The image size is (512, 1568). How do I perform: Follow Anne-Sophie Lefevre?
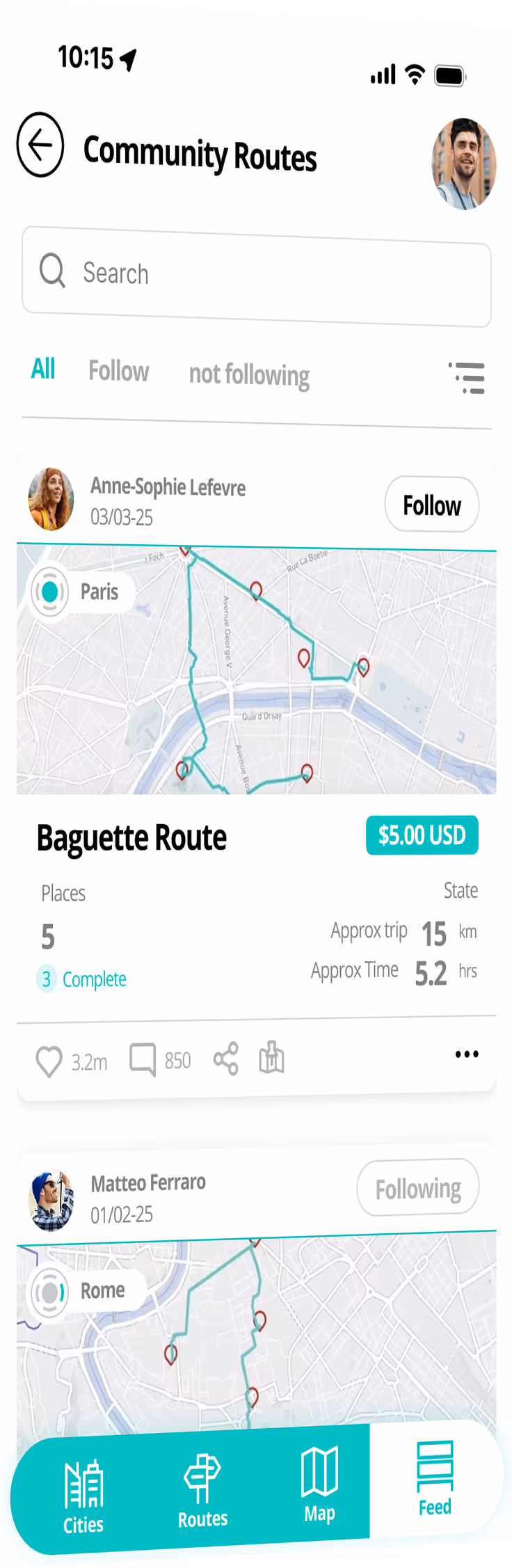431,505
